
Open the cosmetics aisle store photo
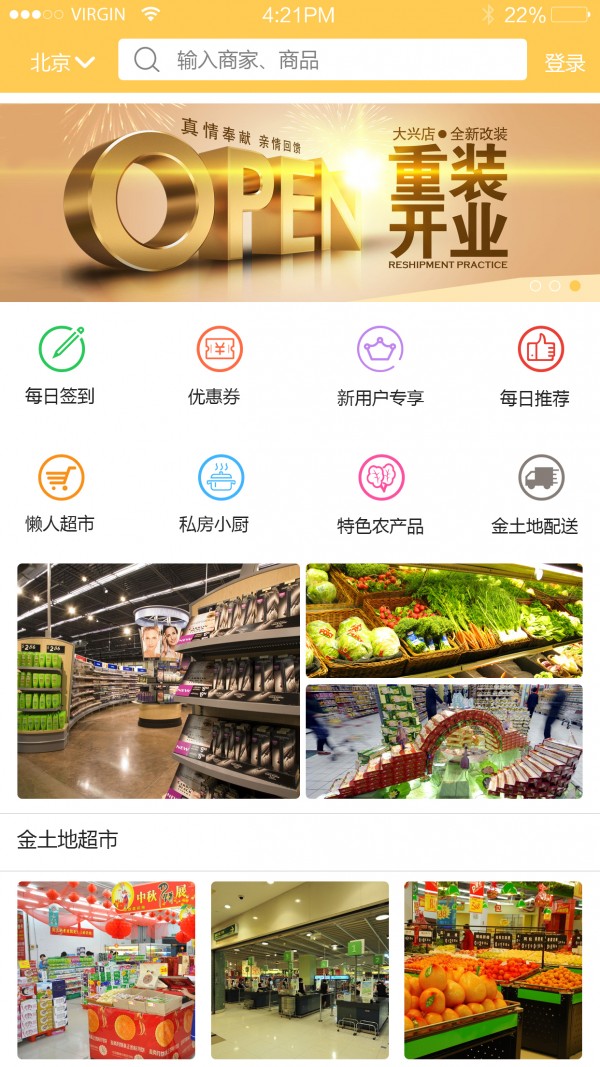coord(158,680)
